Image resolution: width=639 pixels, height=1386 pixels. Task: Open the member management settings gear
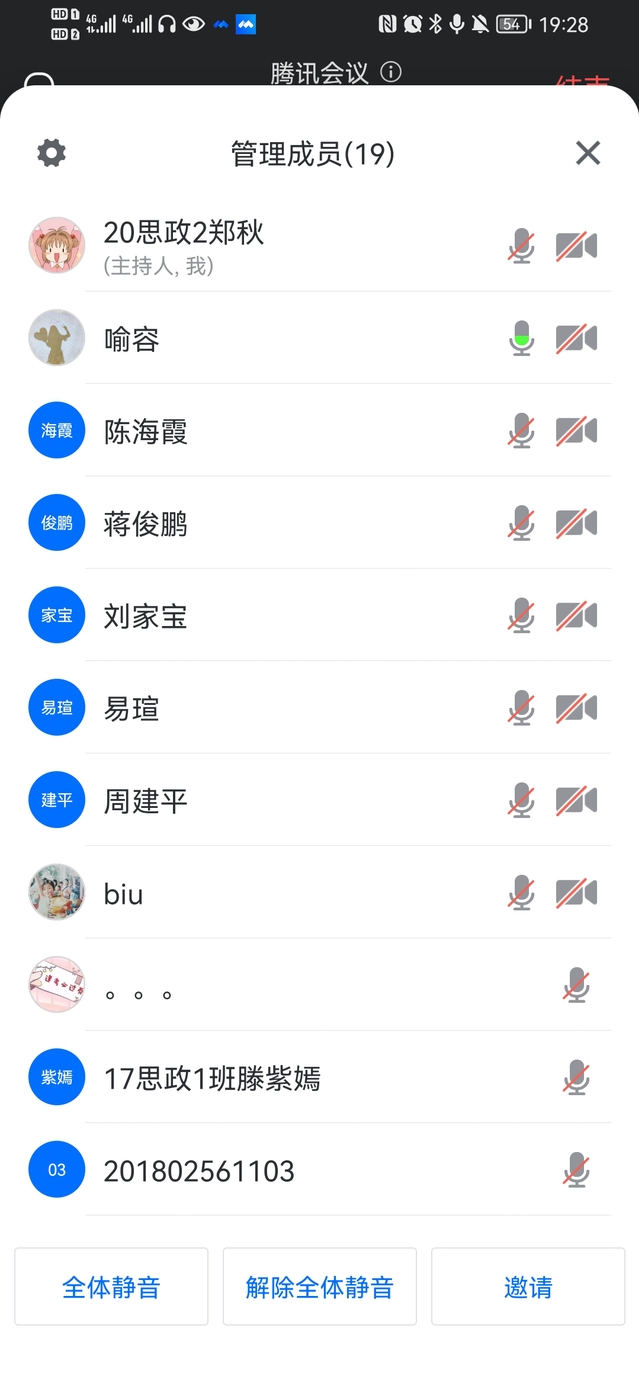coord(51,153)
